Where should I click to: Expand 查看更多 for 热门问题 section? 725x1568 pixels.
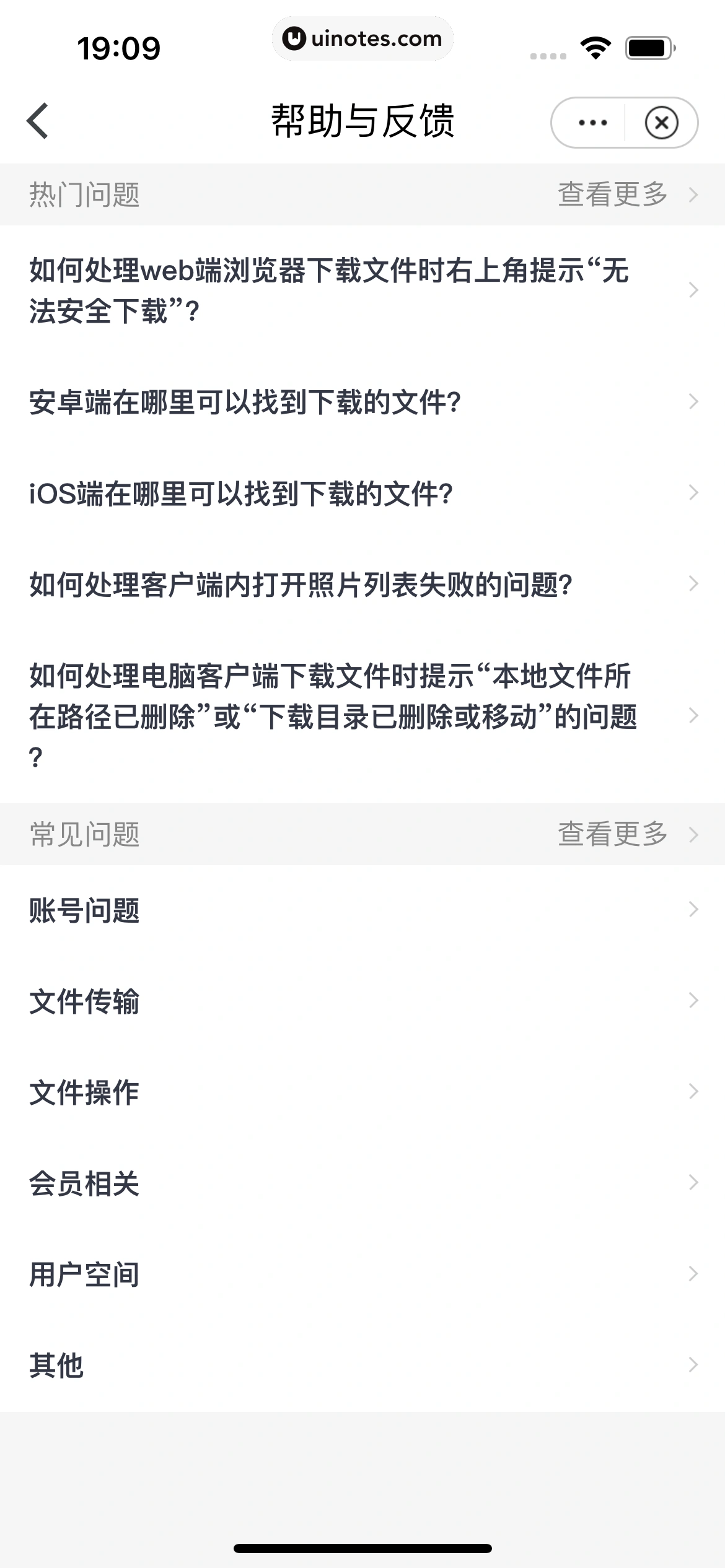point(612,194)
